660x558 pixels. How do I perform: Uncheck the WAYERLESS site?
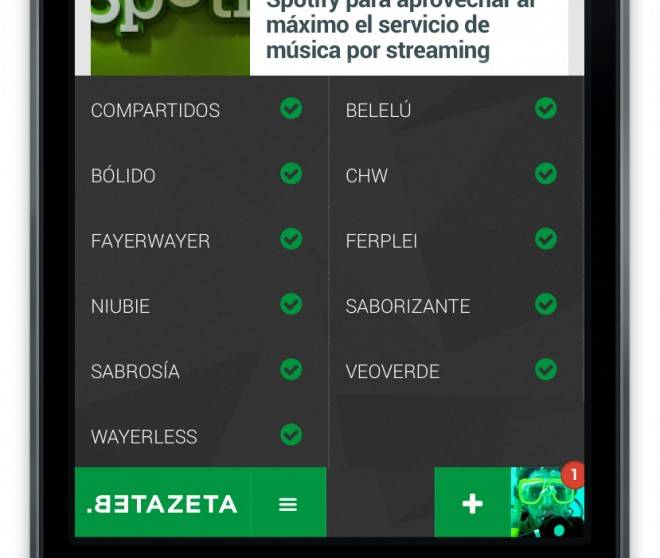click(x=291, y=435)
